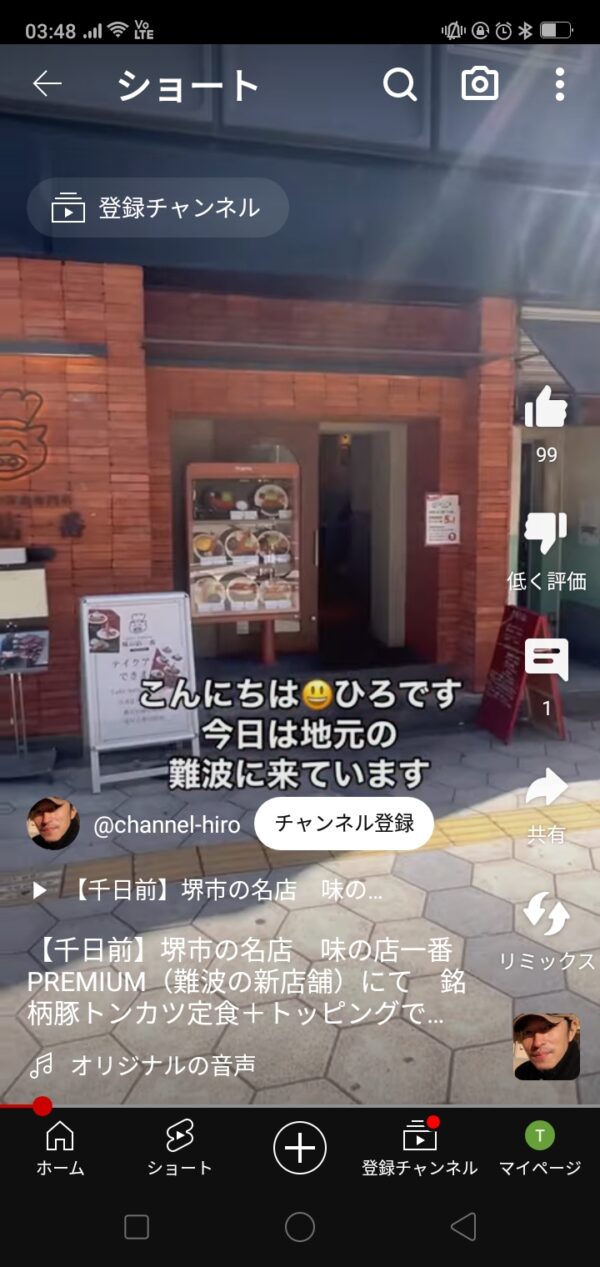The width and height of the screenshot is (600, 1267).
Task: Open the camera to create a Short
Action: (x=480, y=84)
